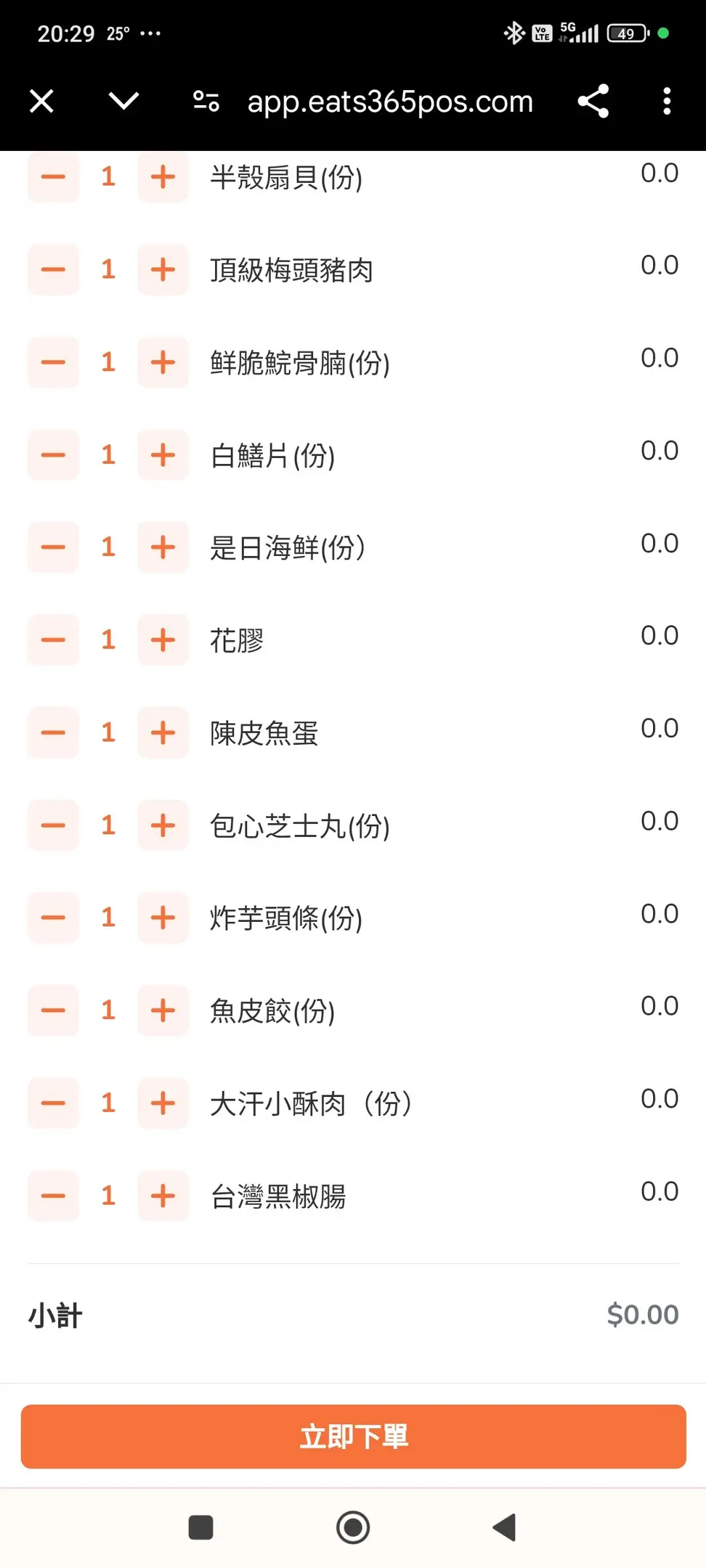Reduce quantity of 包心芝士丸(份)
The image size is (706, 1568).
(x=53, y=825)
